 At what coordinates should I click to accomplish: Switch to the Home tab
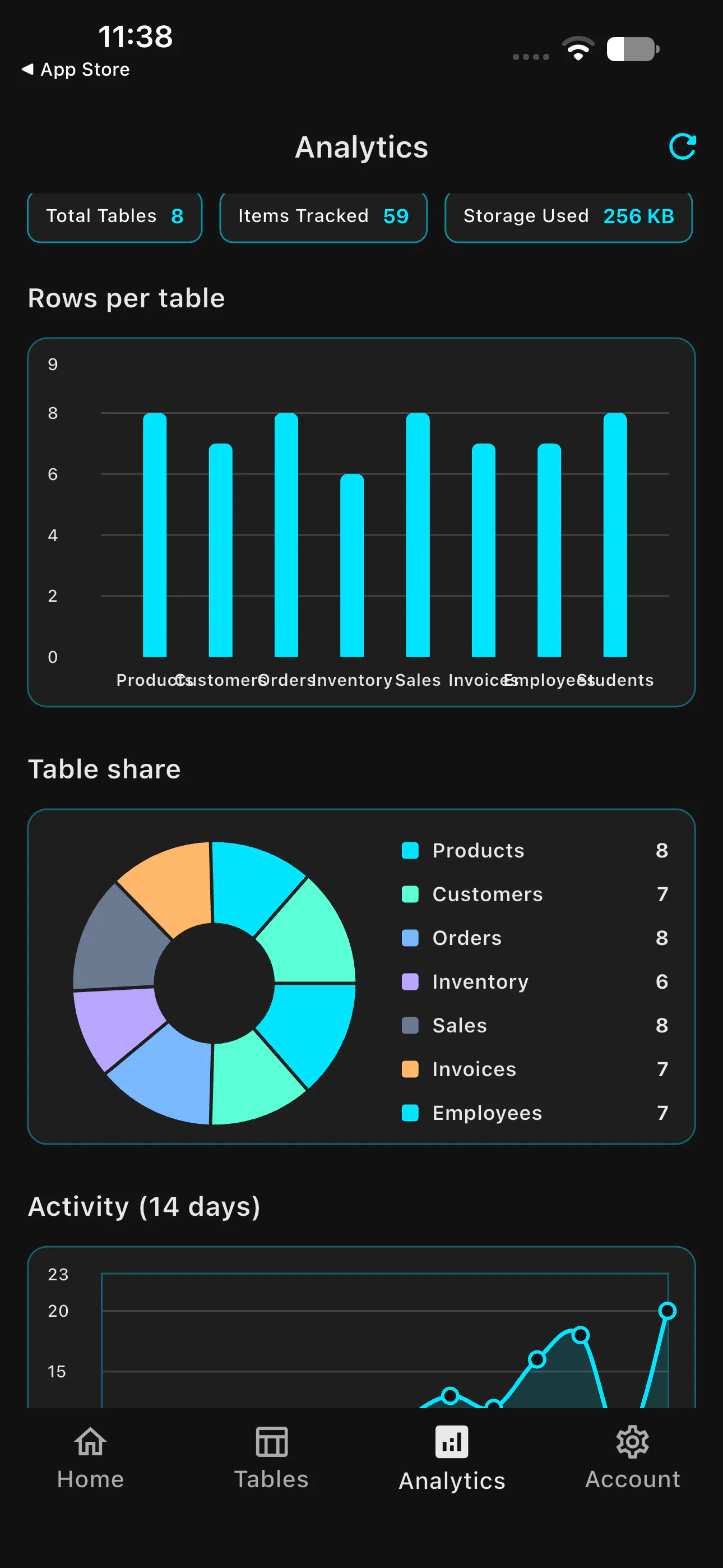(x=91, y=1458)
